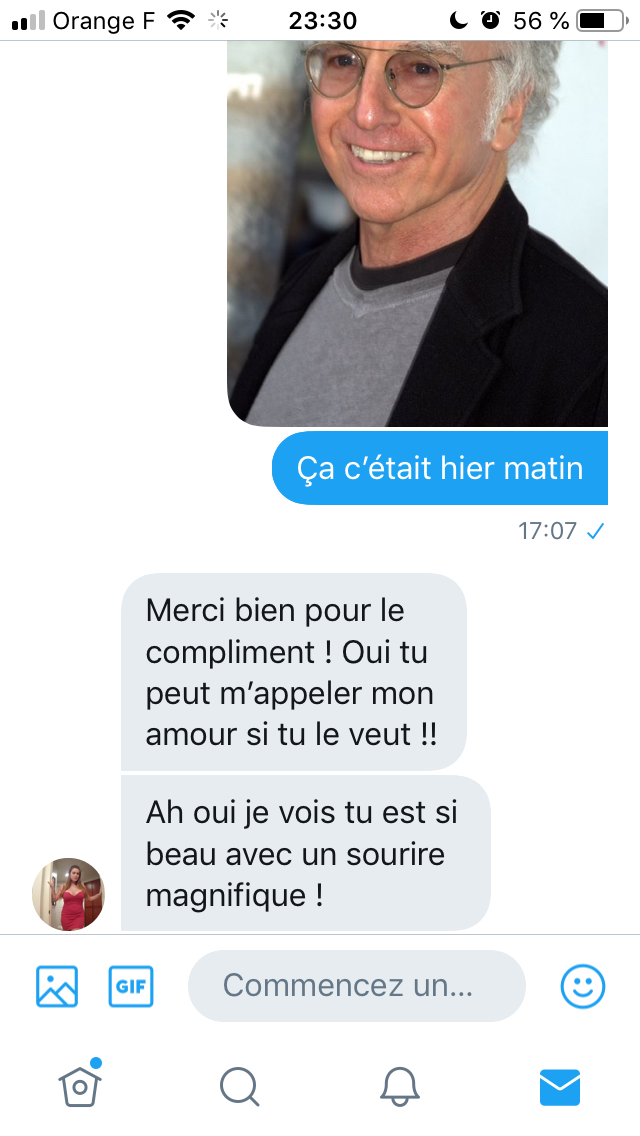Open the GIF picker
This screenshot has height=1136, width=640.
pyautogui.click(x=131, y=986)
